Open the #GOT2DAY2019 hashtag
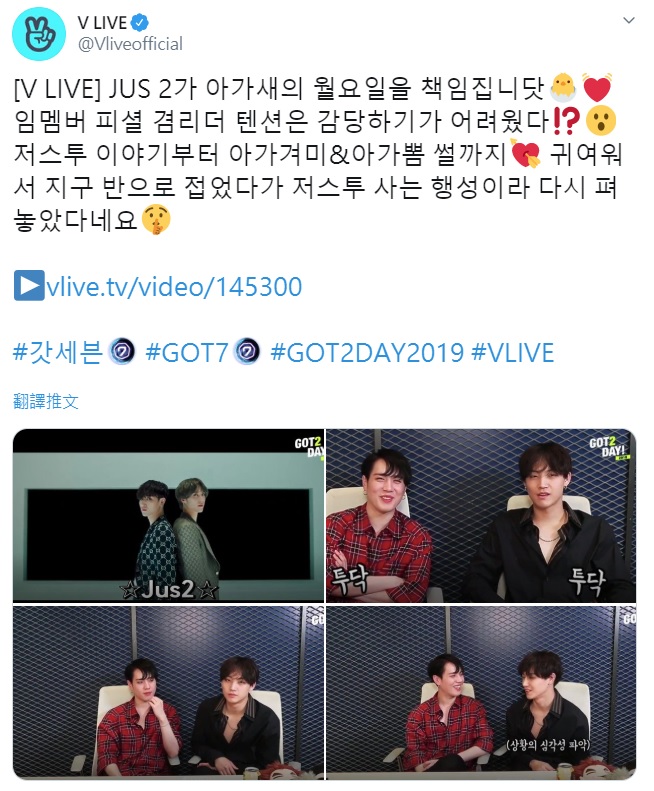The width and height of the screenshot is (654, 791). tap(367, 353)
